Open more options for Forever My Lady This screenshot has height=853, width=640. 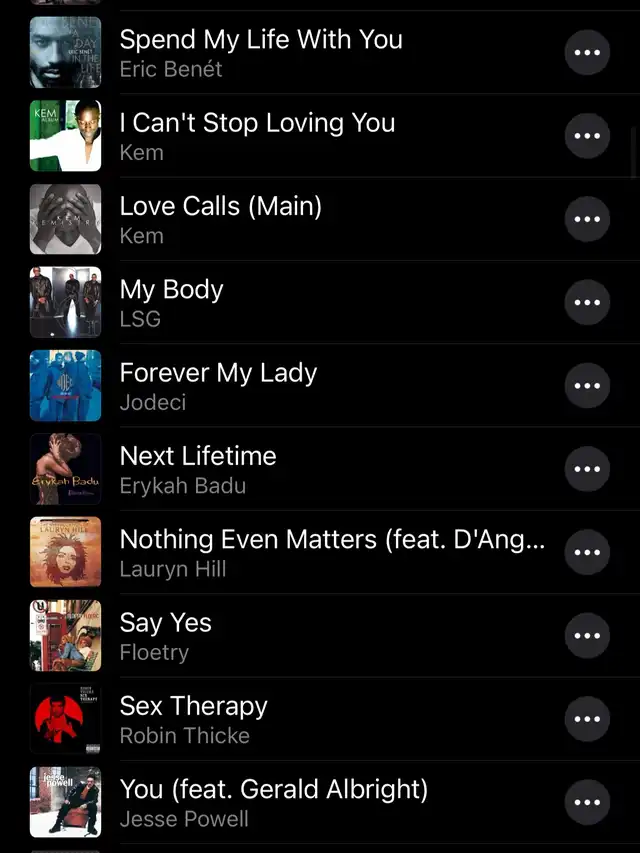pyautogui.click(x=587, y=386)
